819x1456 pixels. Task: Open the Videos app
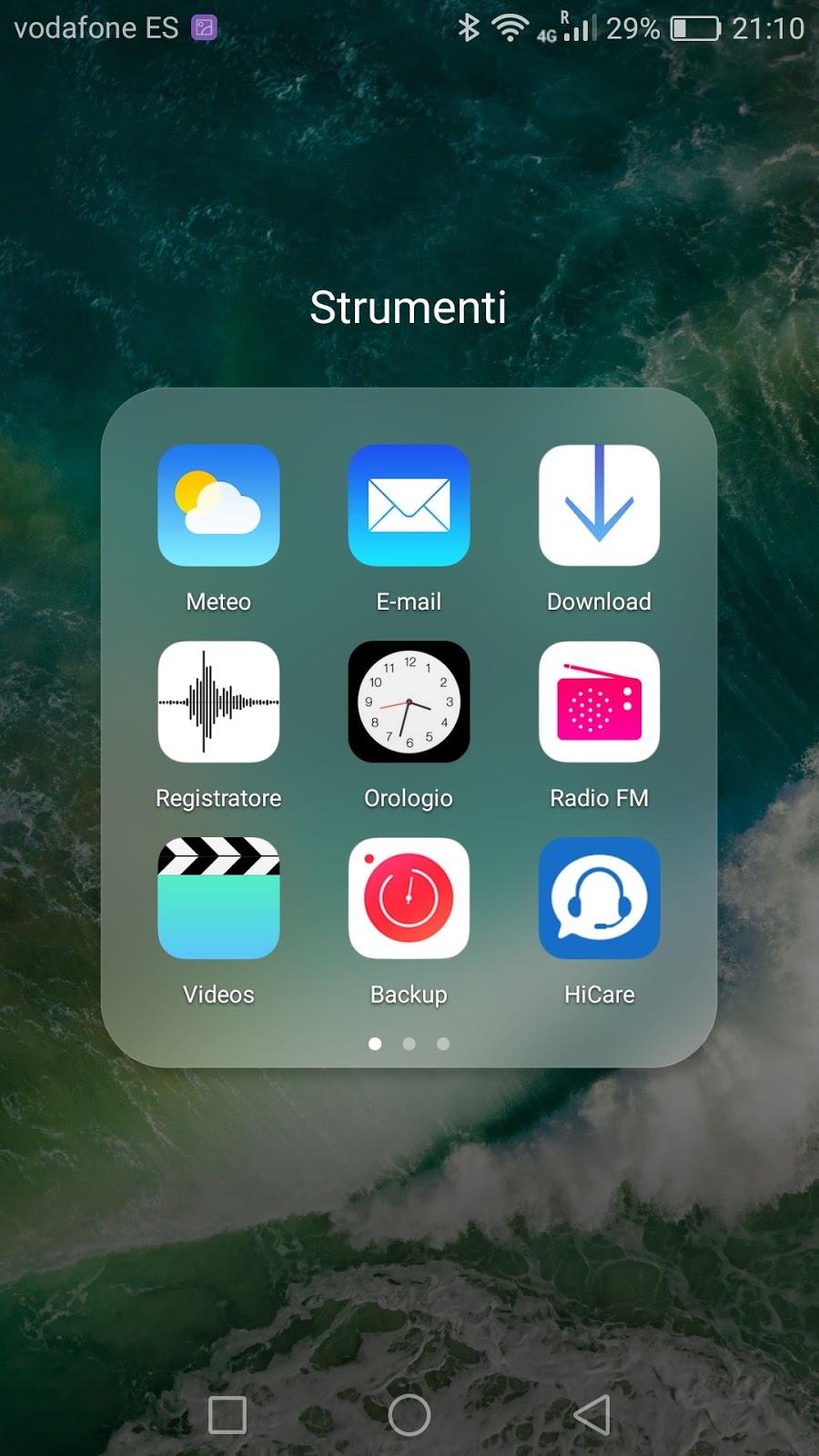pos(218,899)
